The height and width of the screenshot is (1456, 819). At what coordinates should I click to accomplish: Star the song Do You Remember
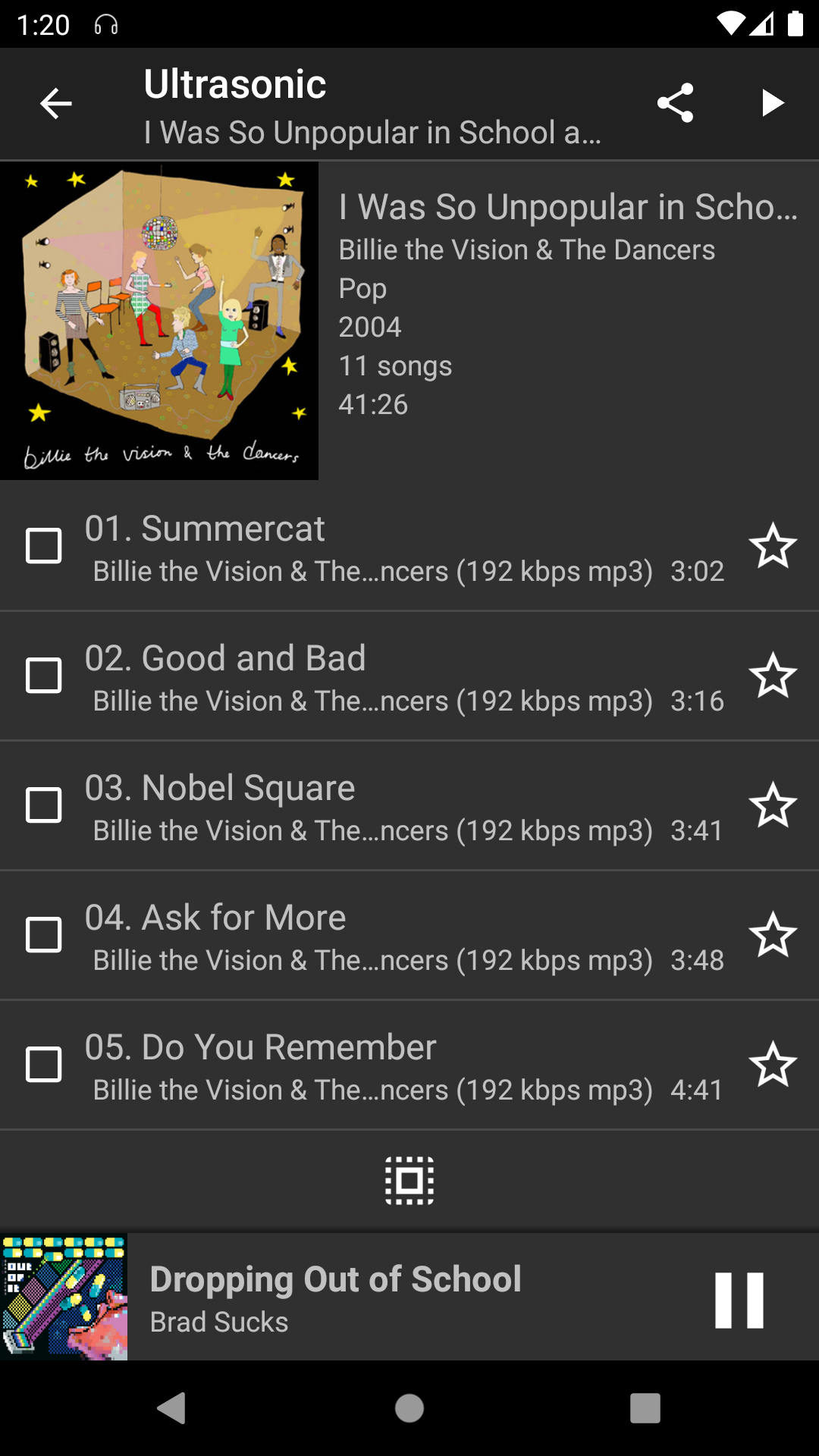pyautogui.click(x=773, y=1065)
